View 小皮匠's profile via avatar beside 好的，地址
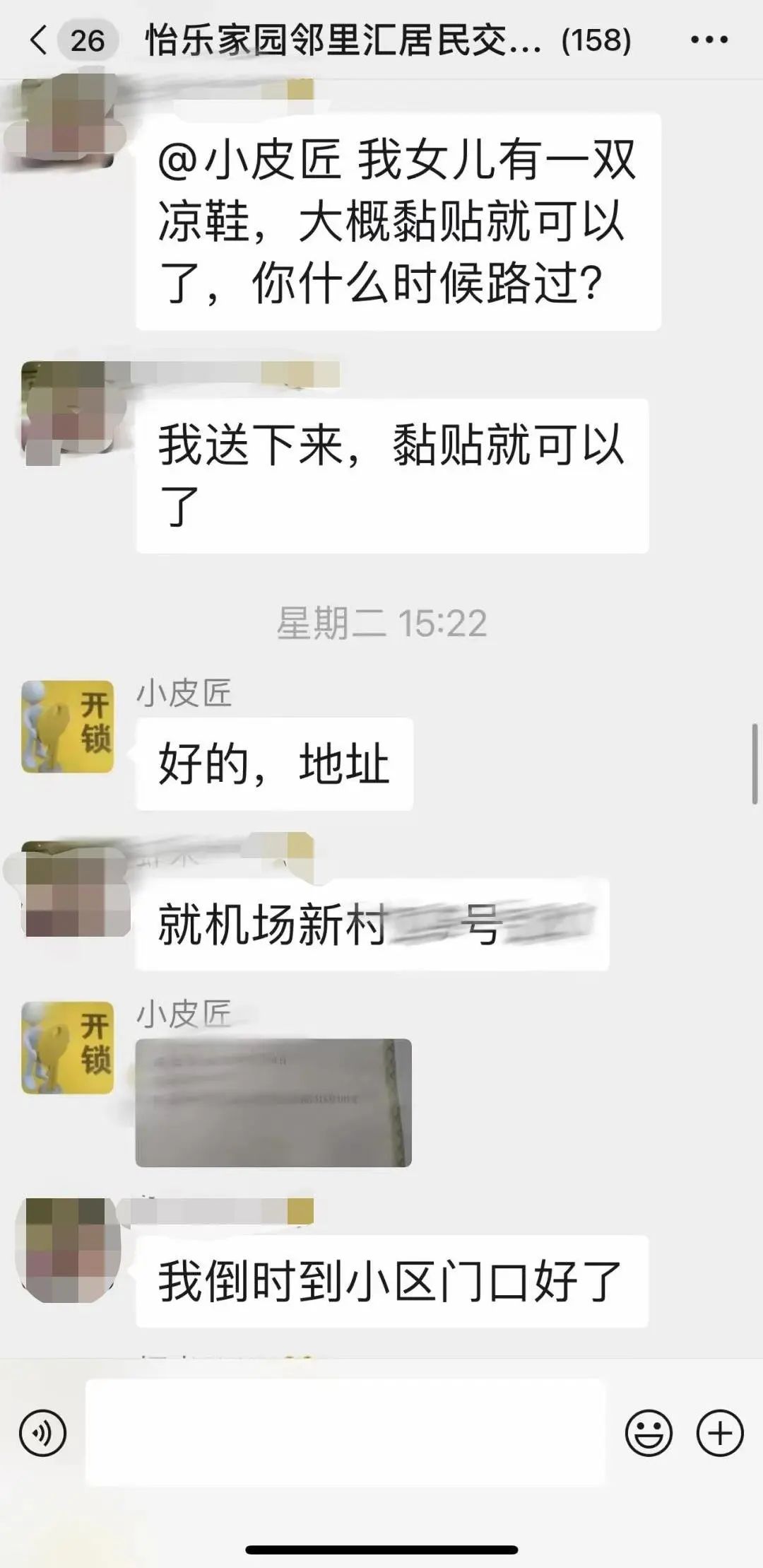 click(68, 726)
